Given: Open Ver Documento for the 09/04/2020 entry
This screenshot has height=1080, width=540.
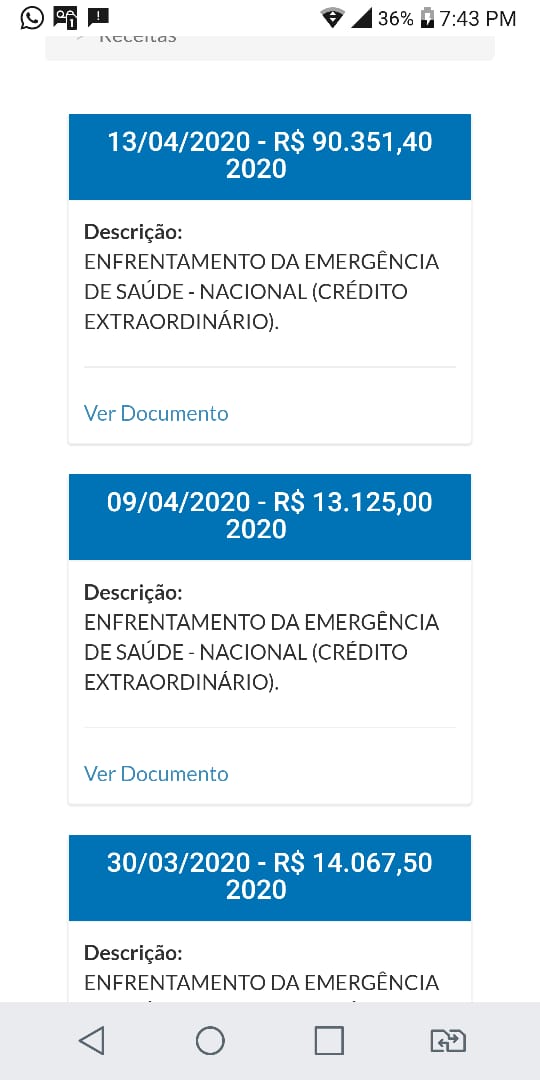Looking at the screenshot, I should click(156, 773).
